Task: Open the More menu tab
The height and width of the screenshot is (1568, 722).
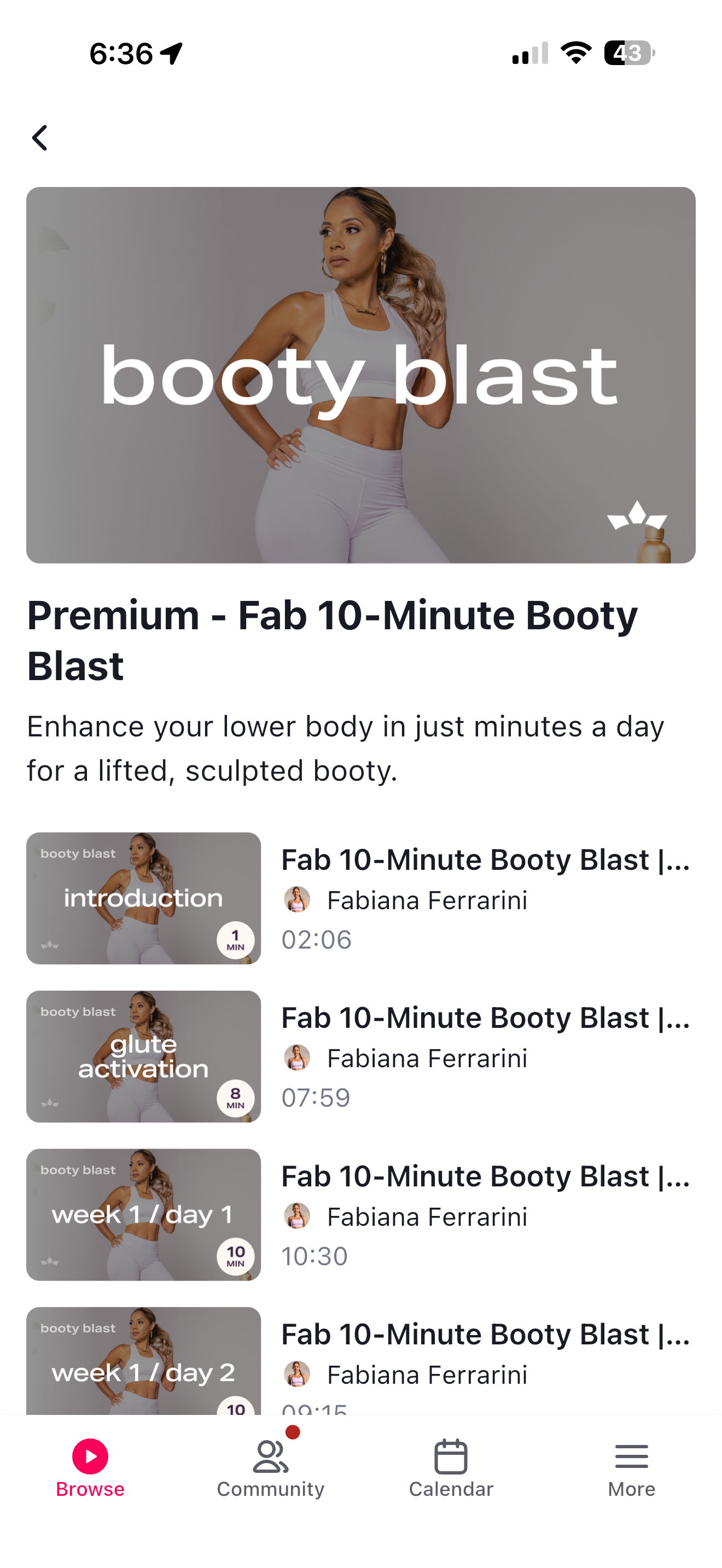Action: coord(631,1468)
